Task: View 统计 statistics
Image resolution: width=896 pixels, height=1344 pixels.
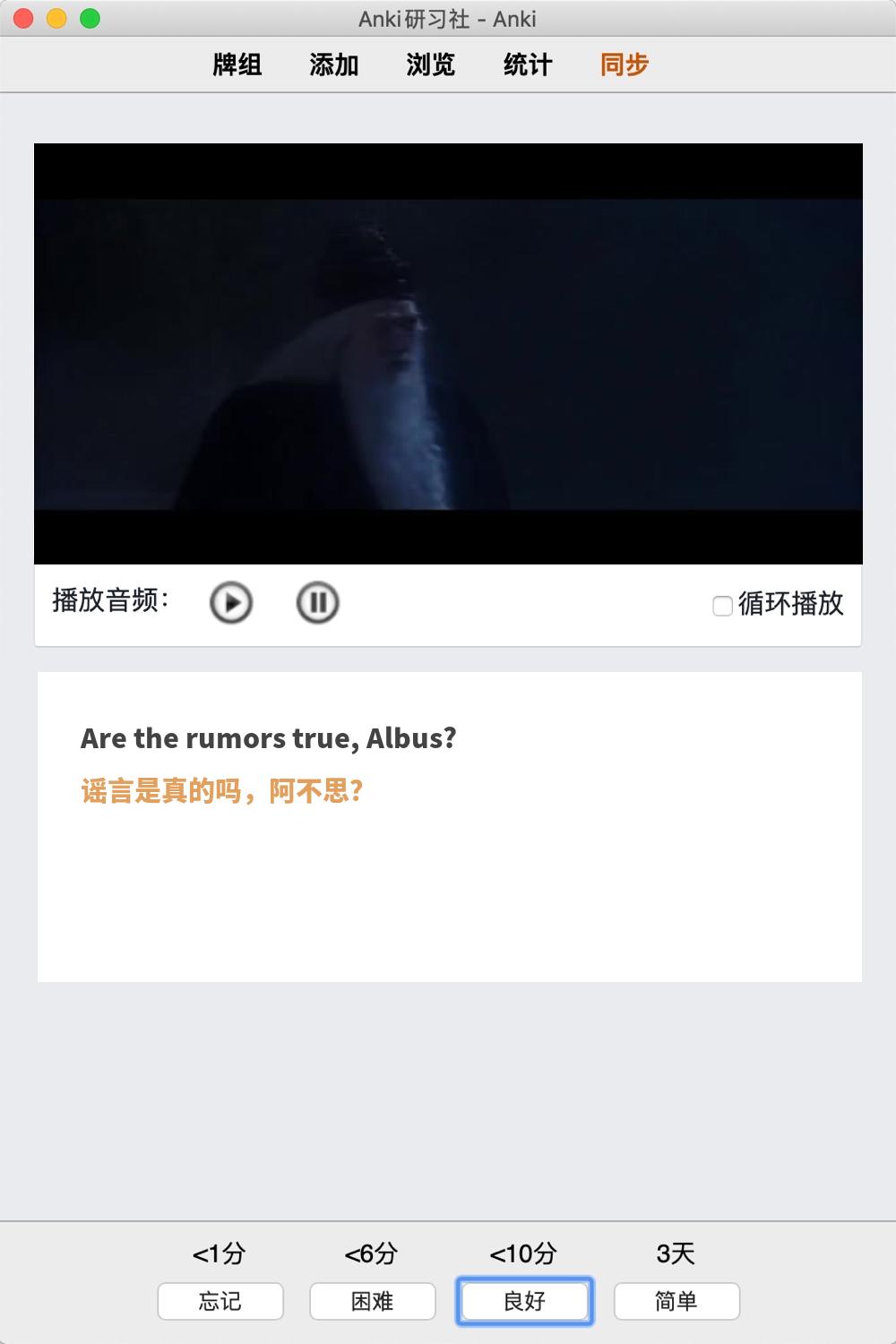Action: click(528, 65)
